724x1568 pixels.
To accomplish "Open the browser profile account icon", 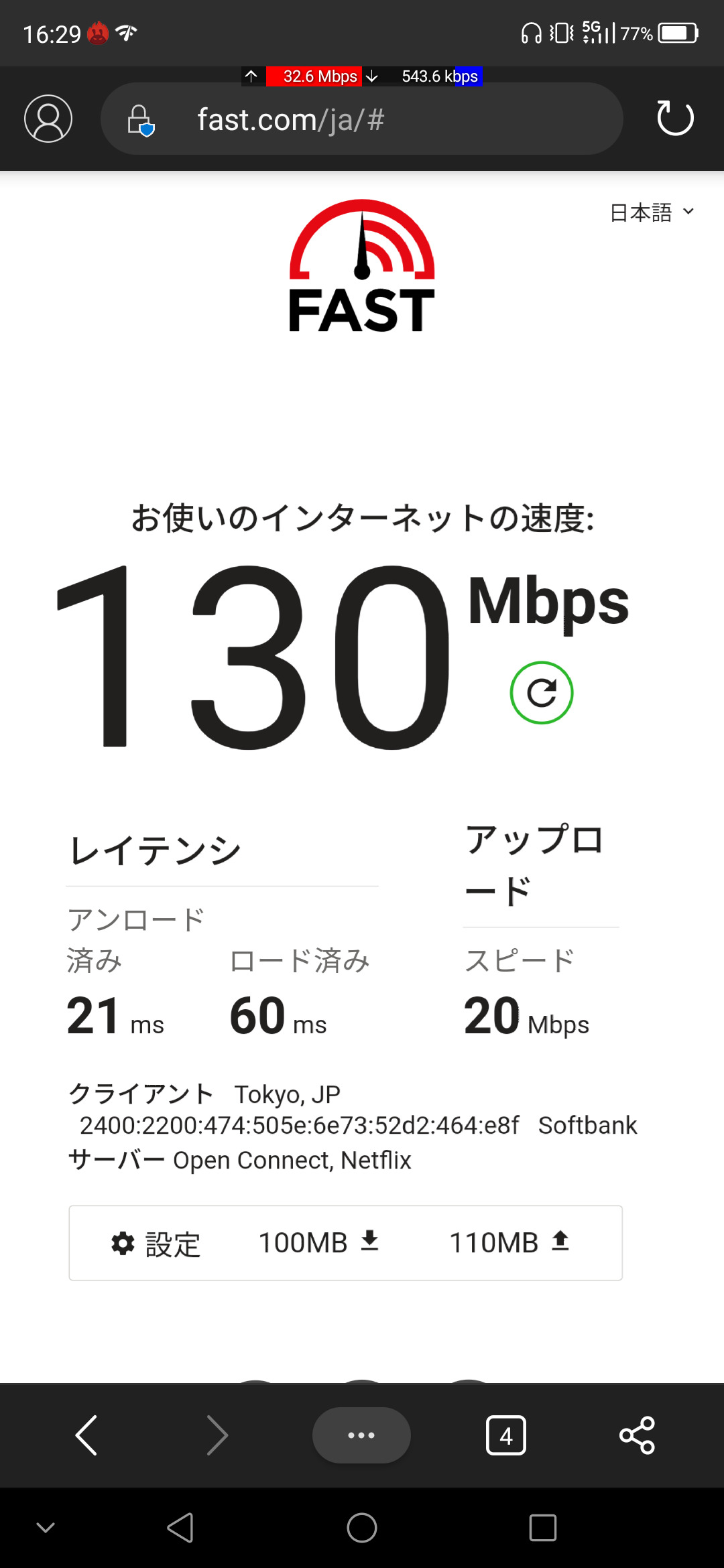I will pyautogui.click(x=48, y=119).
